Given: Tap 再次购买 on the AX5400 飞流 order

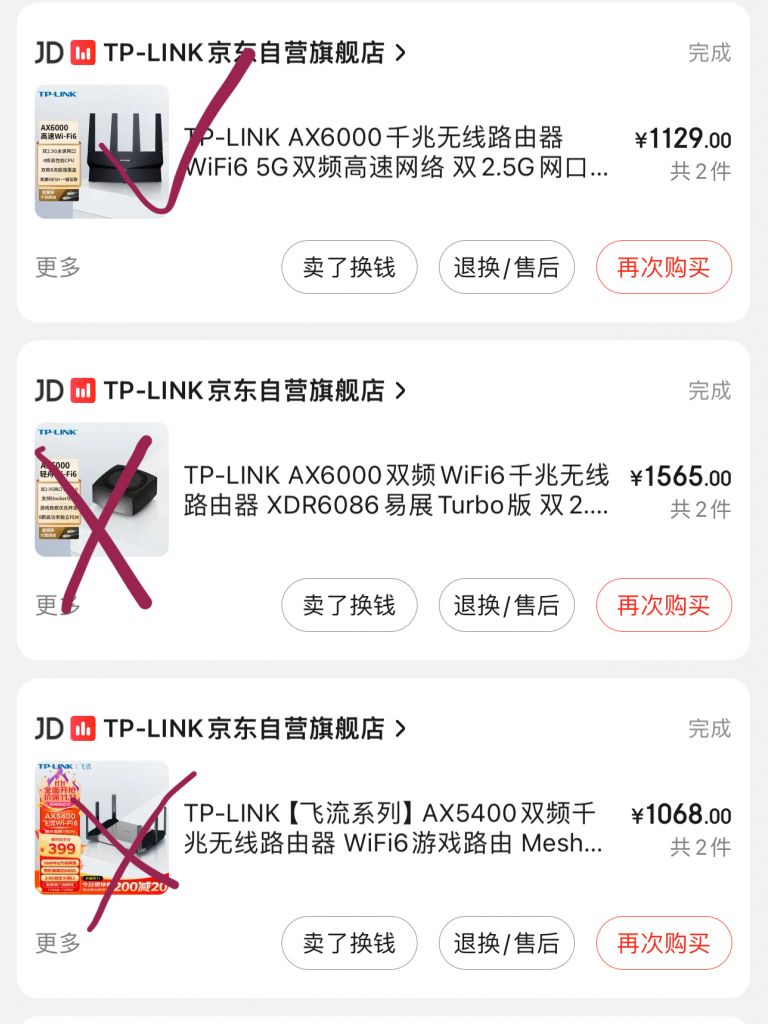Looking at the screenshot, I should coord(664,943).
